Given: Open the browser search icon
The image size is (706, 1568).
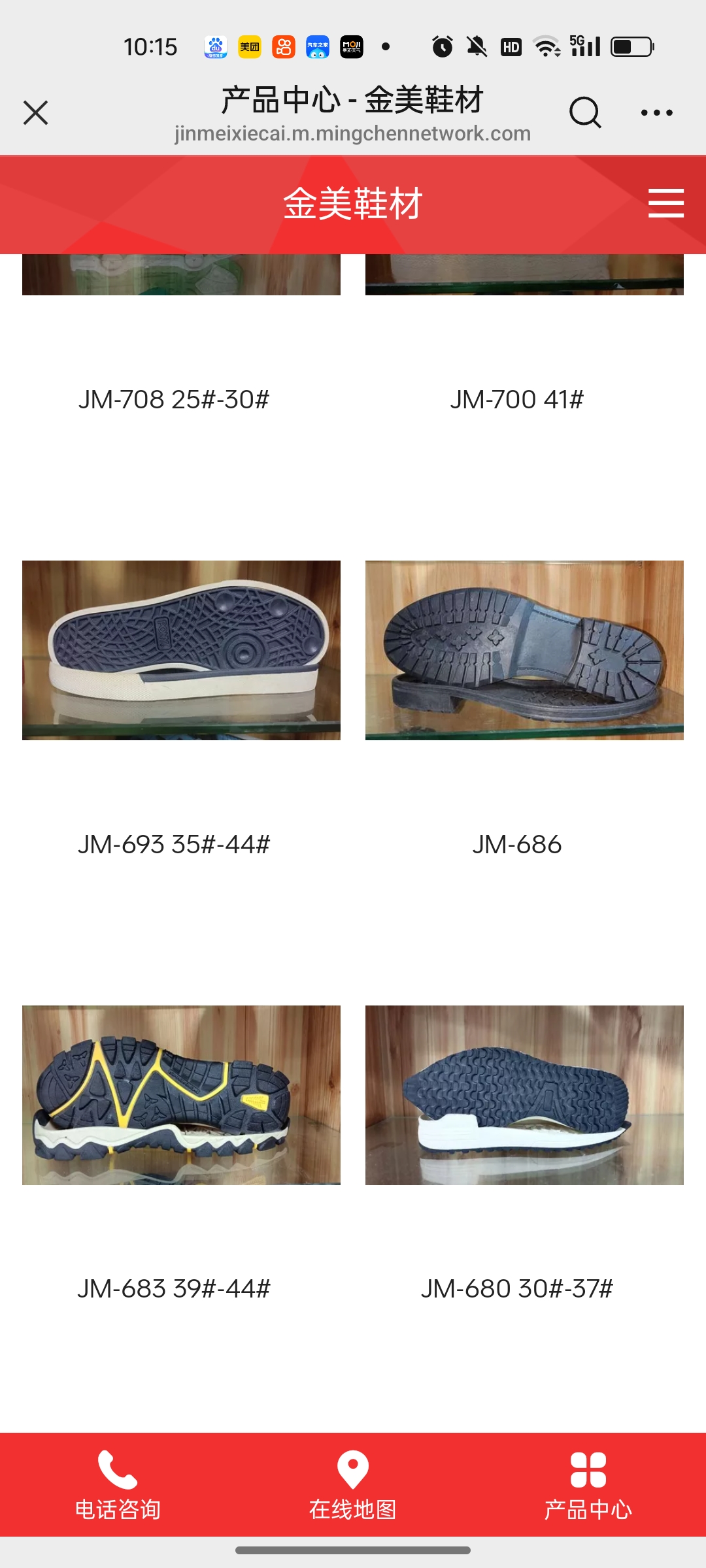Looking at the screenshot, I should [584, 112].
